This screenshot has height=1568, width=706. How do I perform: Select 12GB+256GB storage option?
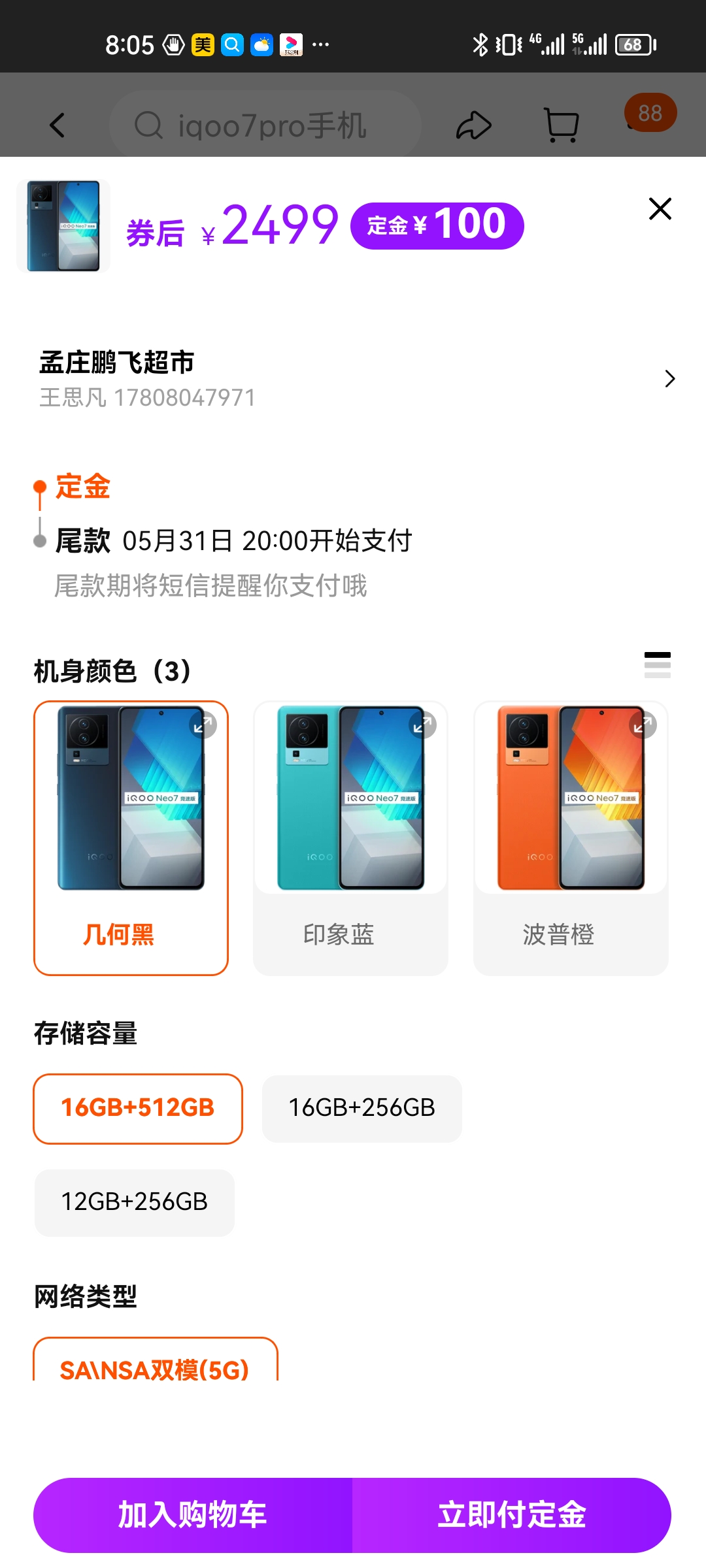(x=134, y=1202)
